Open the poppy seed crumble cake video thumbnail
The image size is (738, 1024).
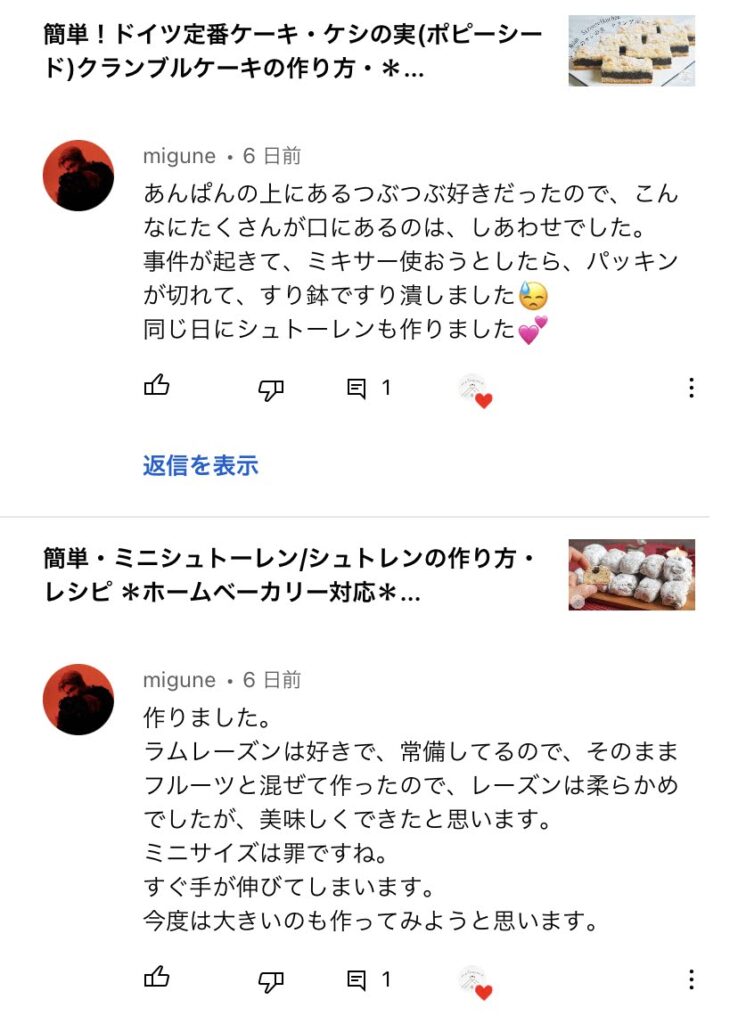click(x=632, y=51)
